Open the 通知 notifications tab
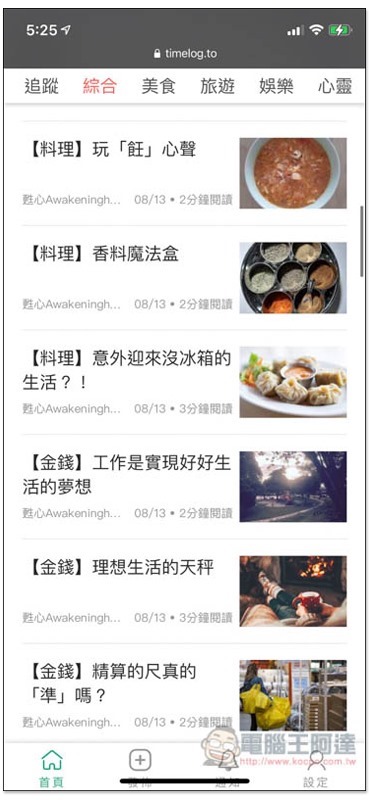369x800 pixels. tap(228, 768)
